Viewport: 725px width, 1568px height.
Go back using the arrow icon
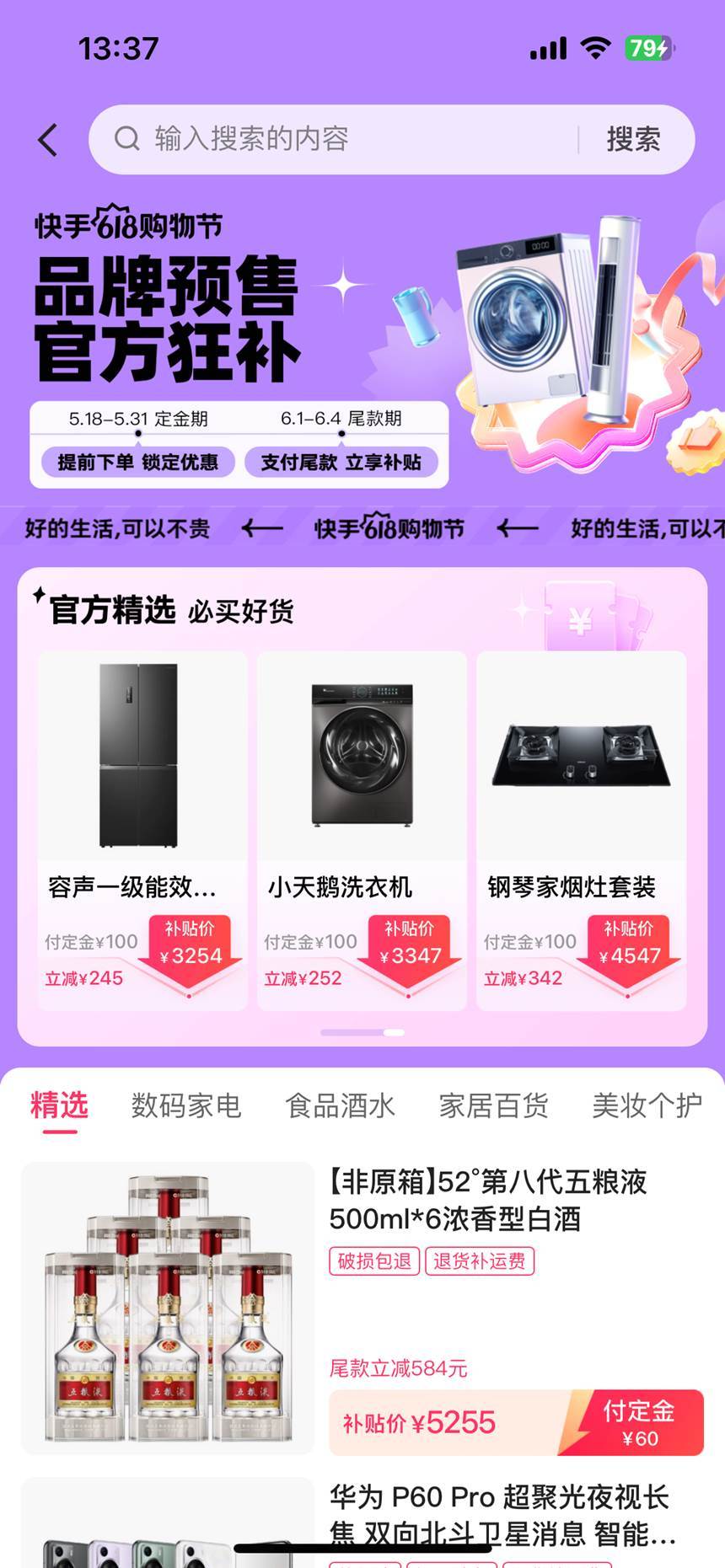click(x=48, y=139)
